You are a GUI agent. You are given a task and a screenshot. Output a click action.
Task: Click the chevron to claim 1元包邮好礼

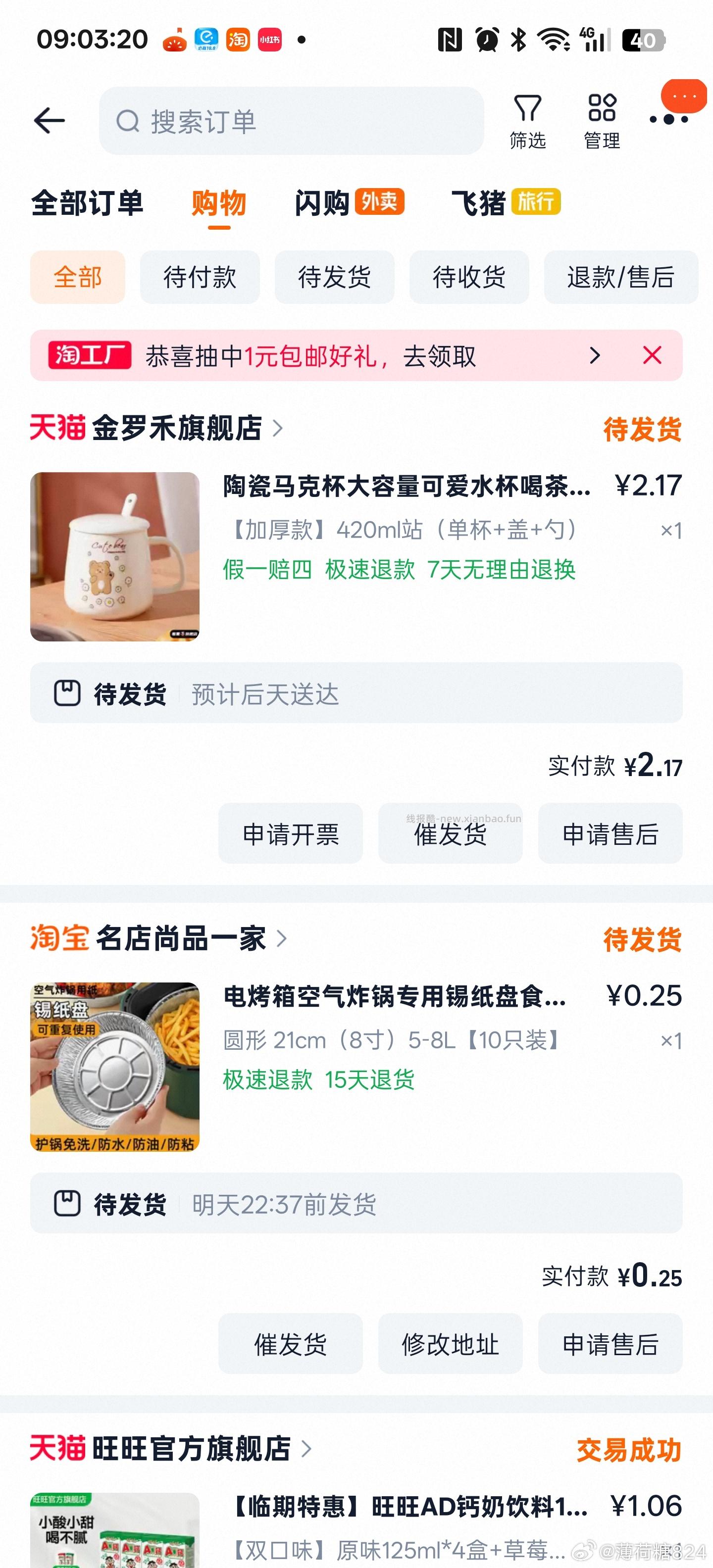coord(595,355)
